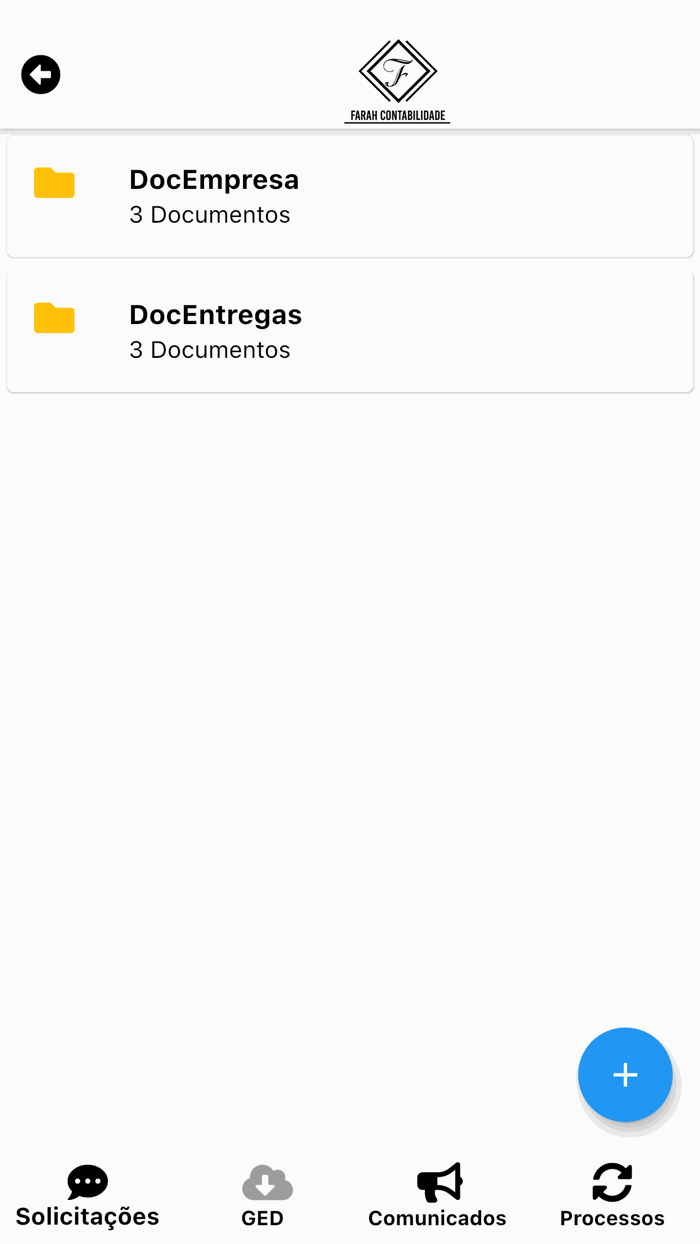Open the DocEntregas folder
The height and width of the screenshot is (1244, 700).
pyautogui.click(x=350, y=331)
